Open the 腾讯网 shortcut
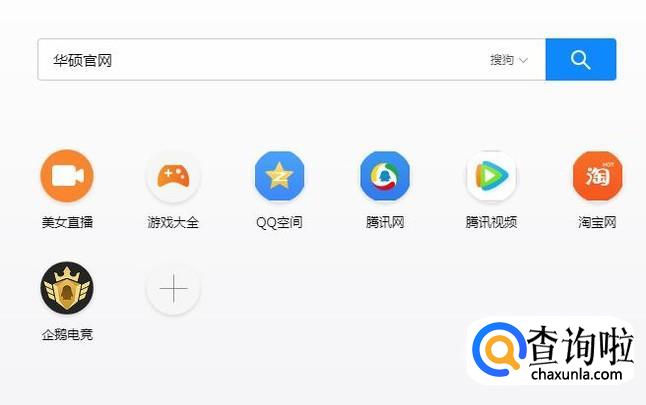 point(385,177)
